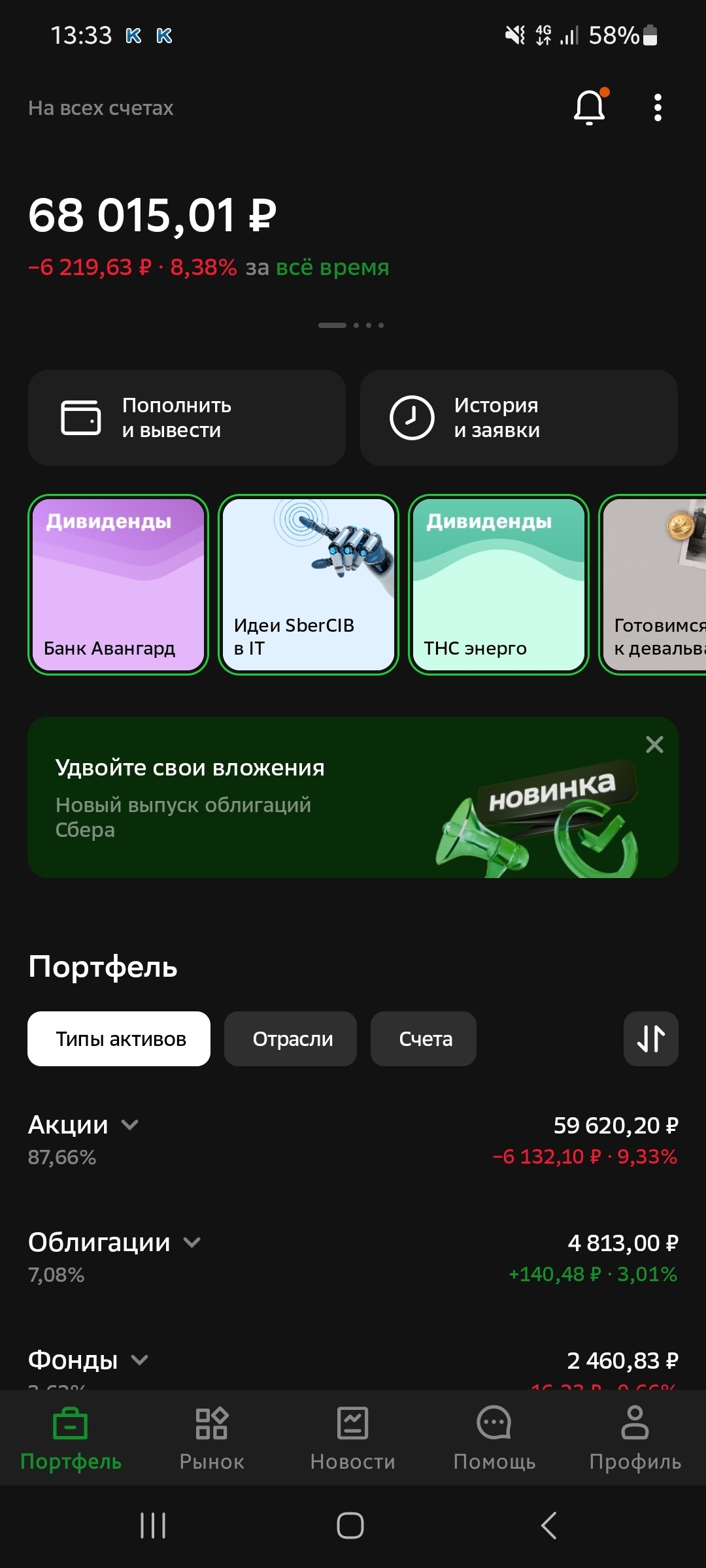706x1568 pixels.
Task: Expand the Акции section
Action: [84, 1125]
